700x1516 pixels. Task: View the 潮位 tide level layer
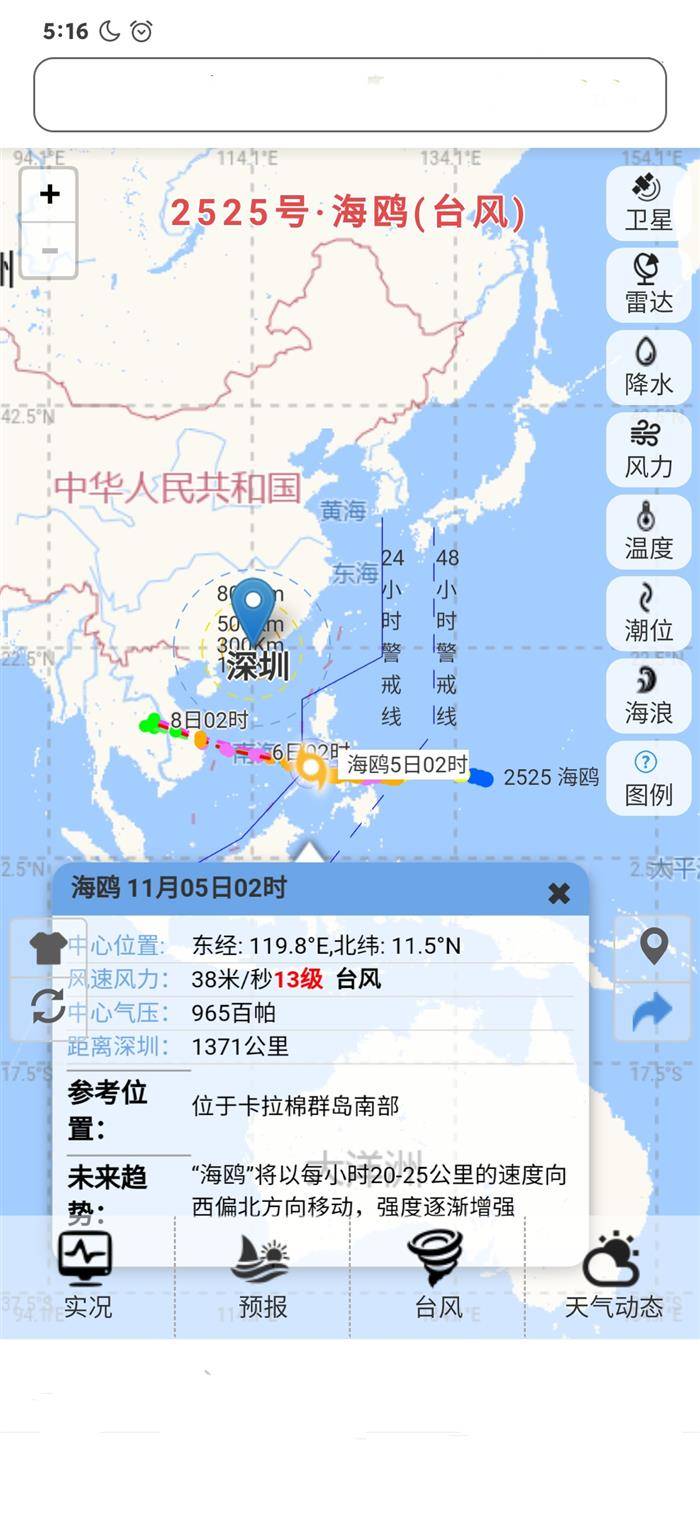tap(648, 614)
